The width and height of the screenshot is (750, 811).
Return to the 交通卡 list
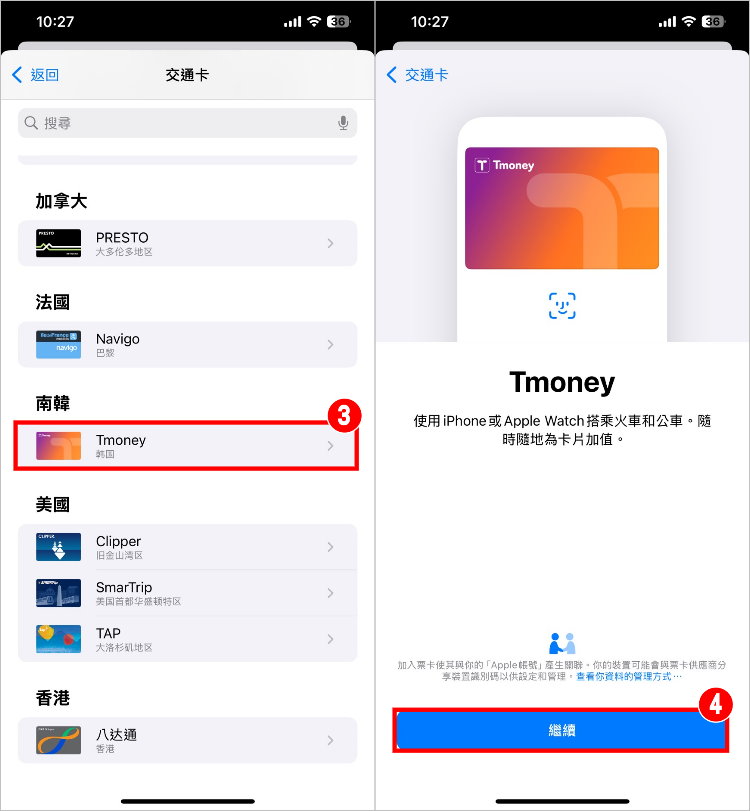pos(417,75)
